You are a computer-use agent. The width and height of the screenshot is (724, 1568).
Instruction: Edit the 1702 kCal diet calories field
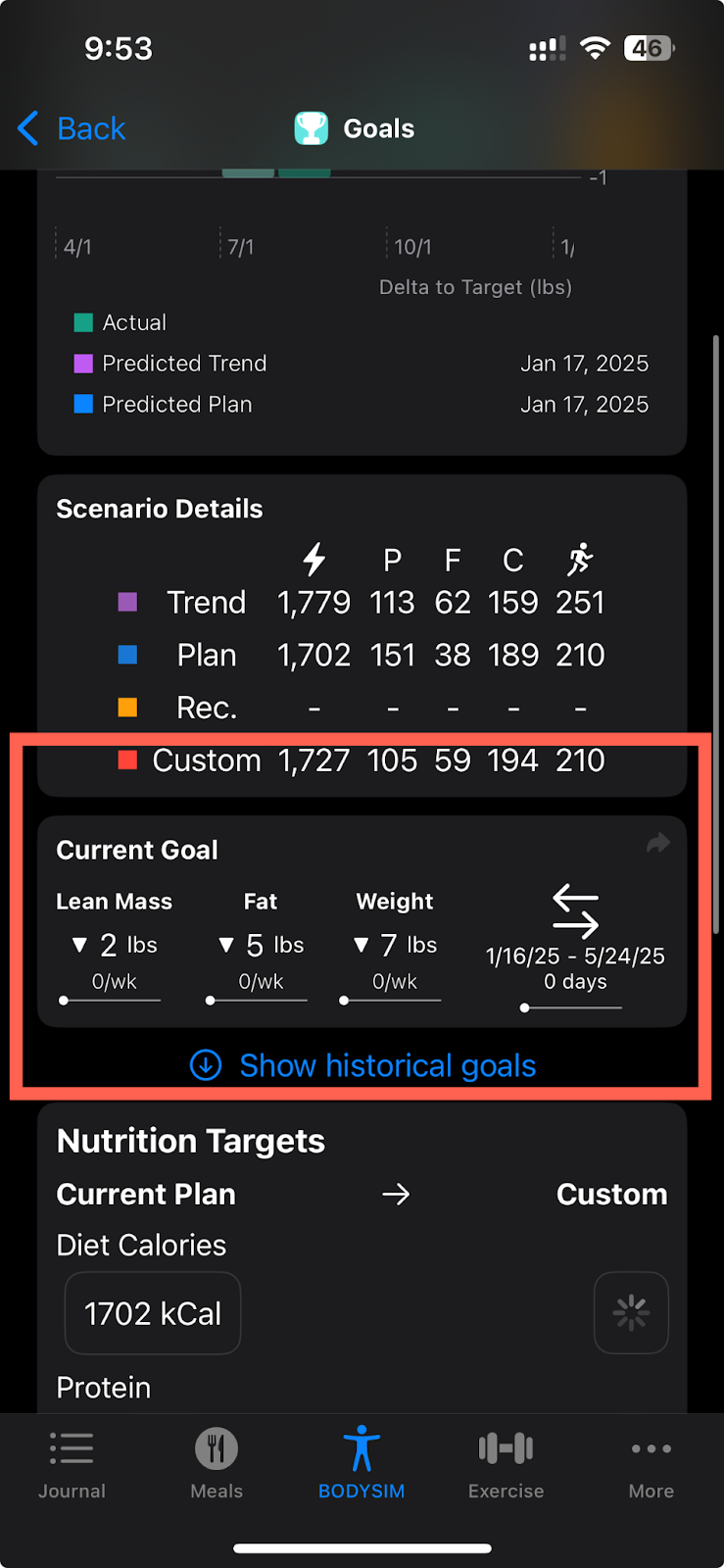153,1313
